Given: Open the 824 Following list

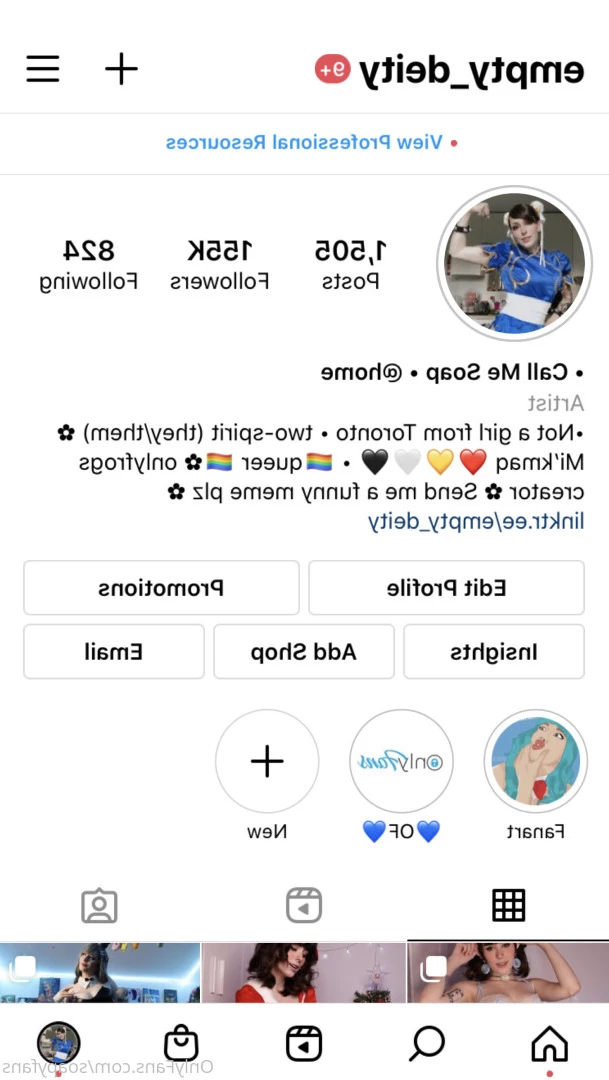Looking at the screenshot, I should [x=89, y=265].
